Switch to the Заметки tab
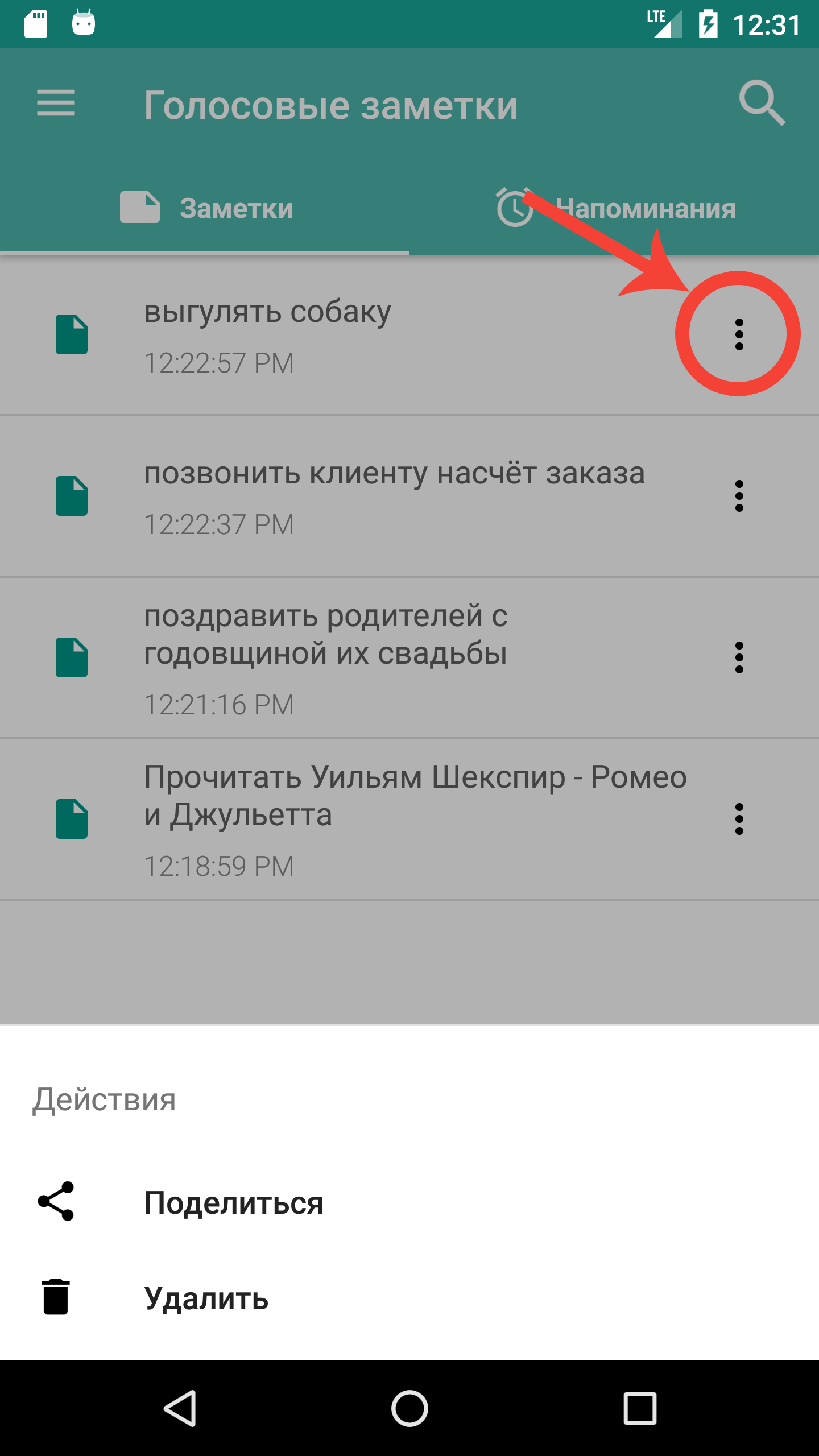Image resolution: width=819 pixels, height=1456 pixels. pyautogui.click(x=206, y=208)
